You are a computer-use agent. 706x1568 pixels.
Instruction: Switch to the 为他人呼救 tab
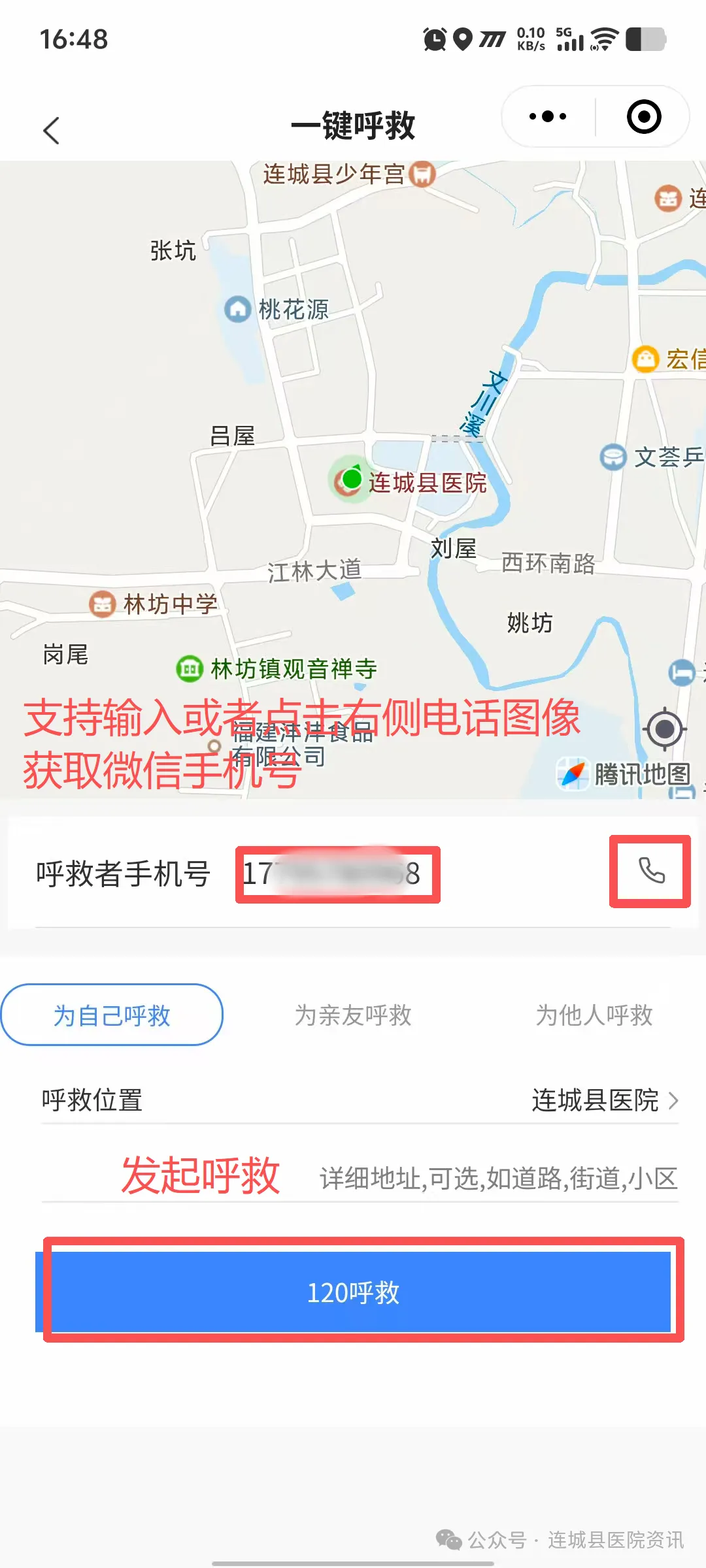point(594,1015)
